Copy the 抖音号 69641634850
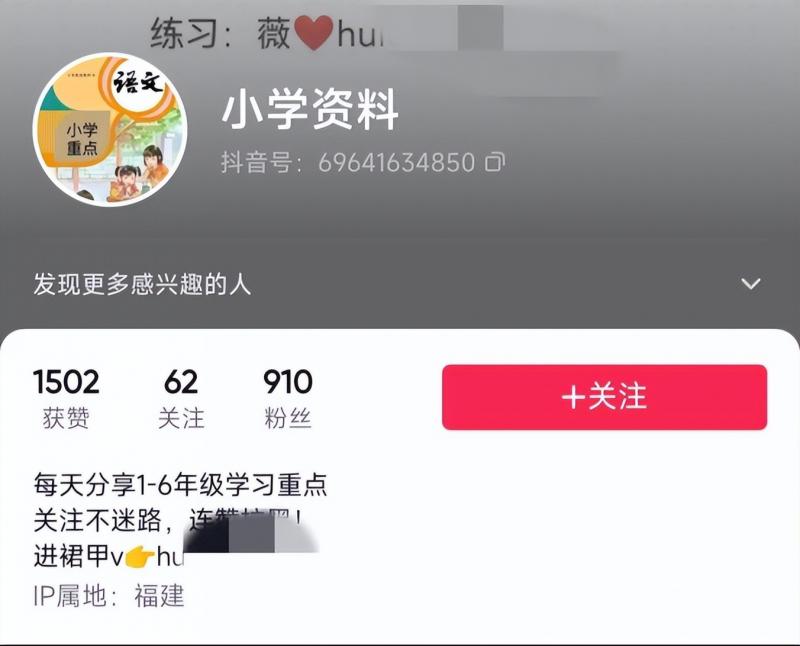This screenshot has height=646, width=800. click(x=494, y=162)
